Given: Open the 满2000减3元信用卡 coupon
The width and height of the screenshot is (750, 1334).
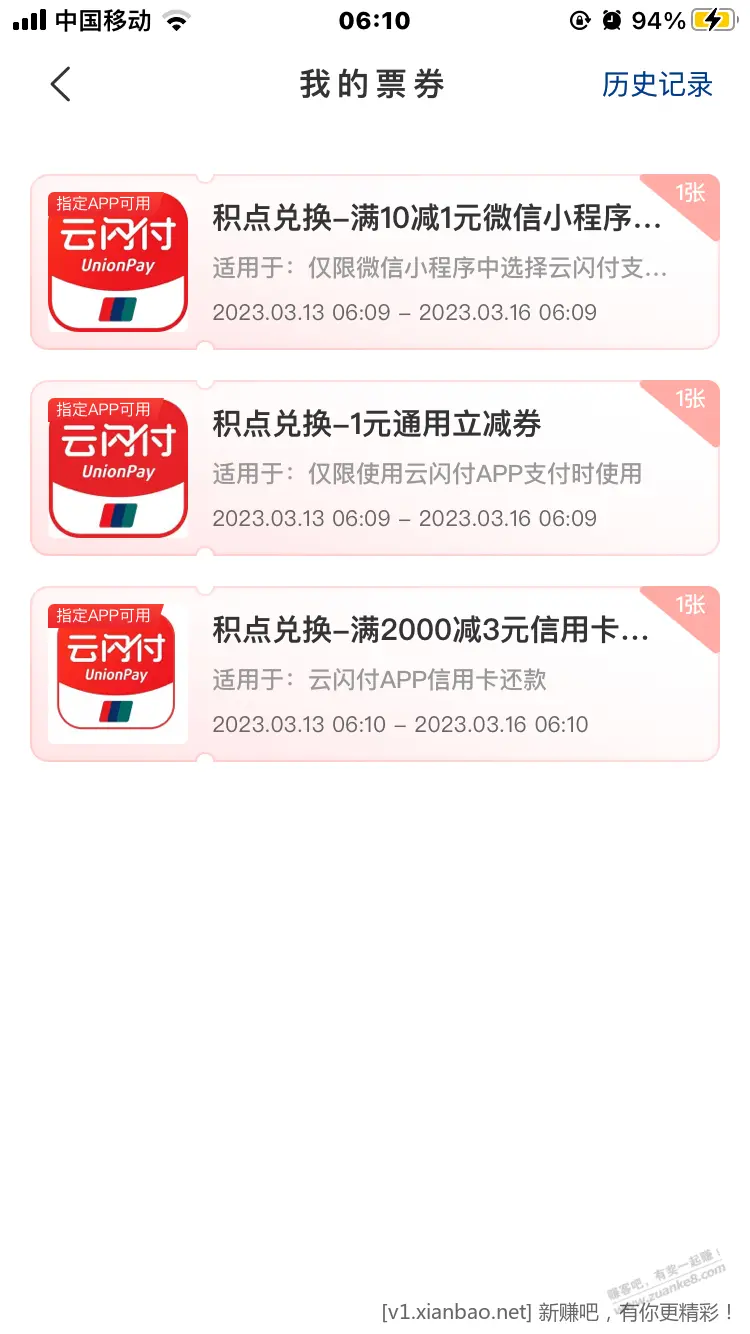Looking at the screenshot, I should point(375,674).
